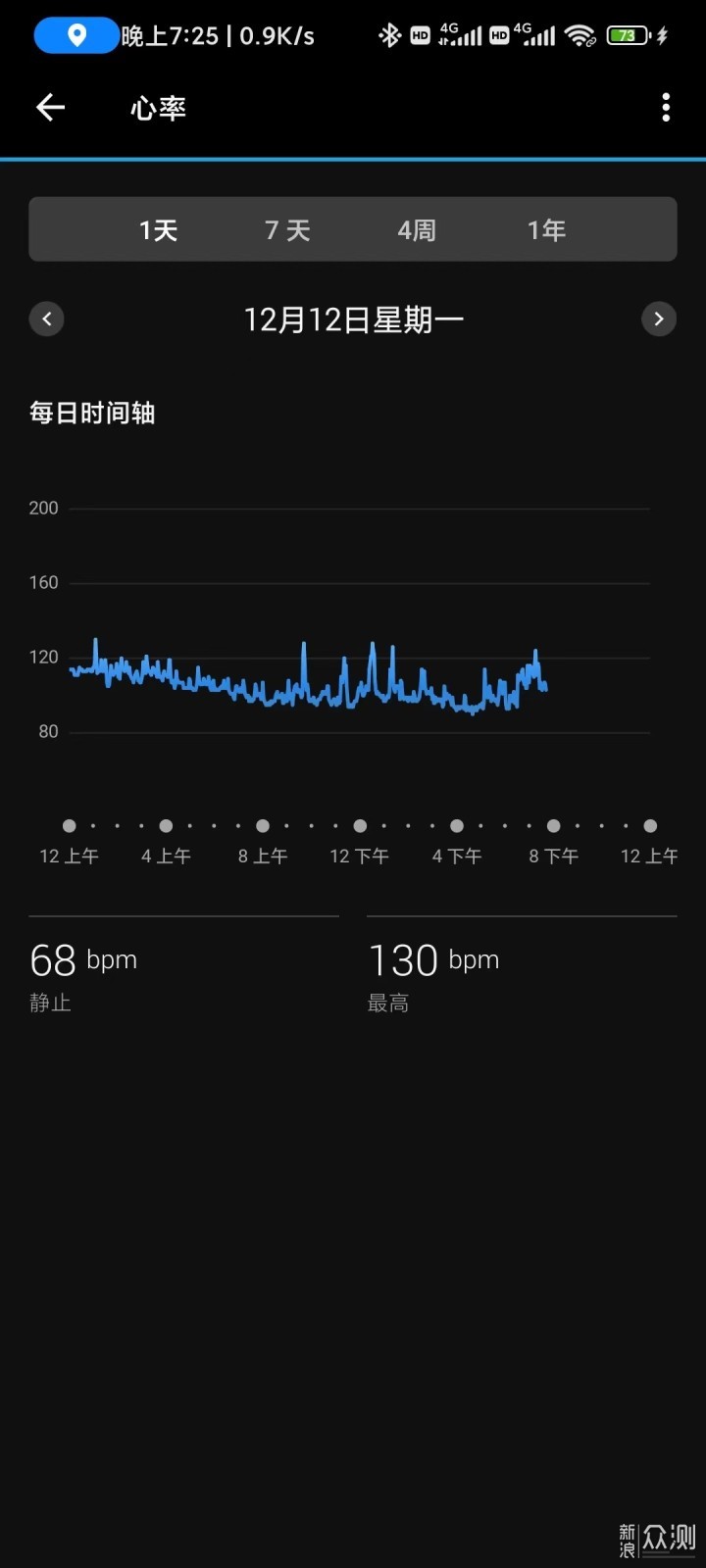Show the 1年 heart rate view

tap(546, 230)
